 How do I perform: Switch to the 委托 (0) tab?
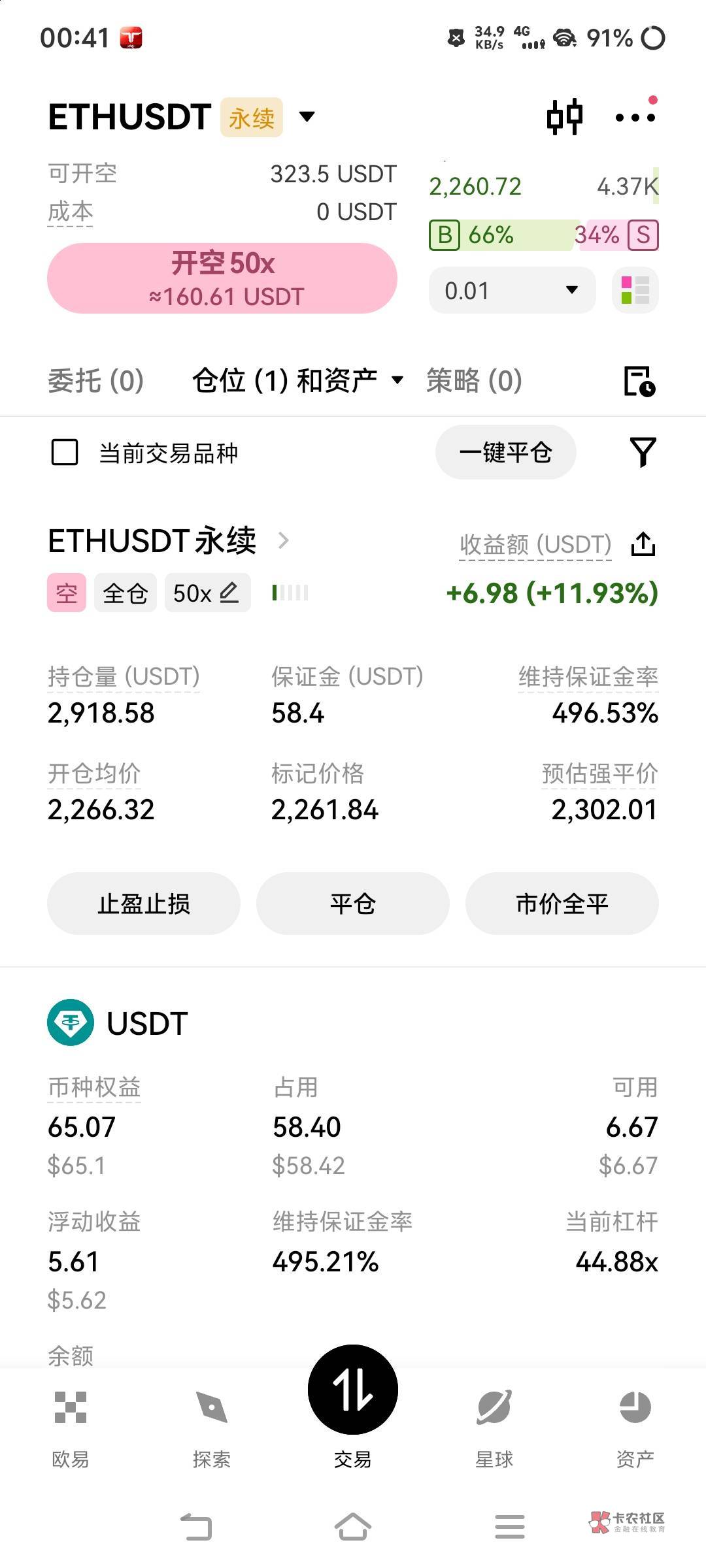tap(95, 381)
